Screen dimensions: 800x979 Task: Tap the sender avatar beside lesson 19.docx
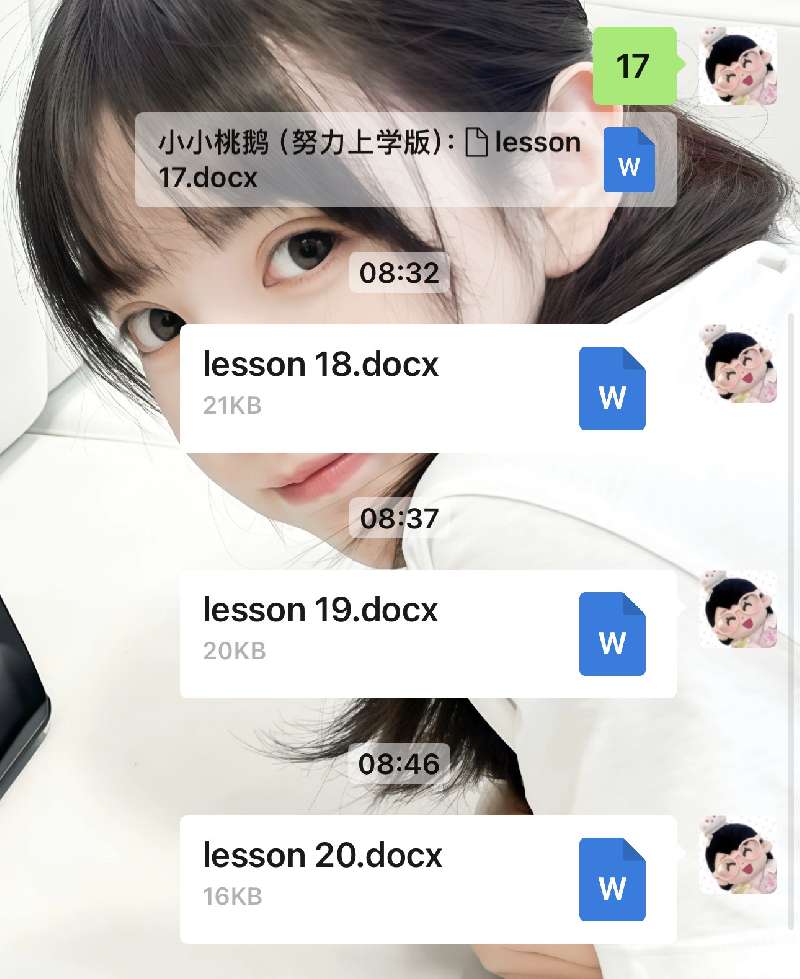738,609
